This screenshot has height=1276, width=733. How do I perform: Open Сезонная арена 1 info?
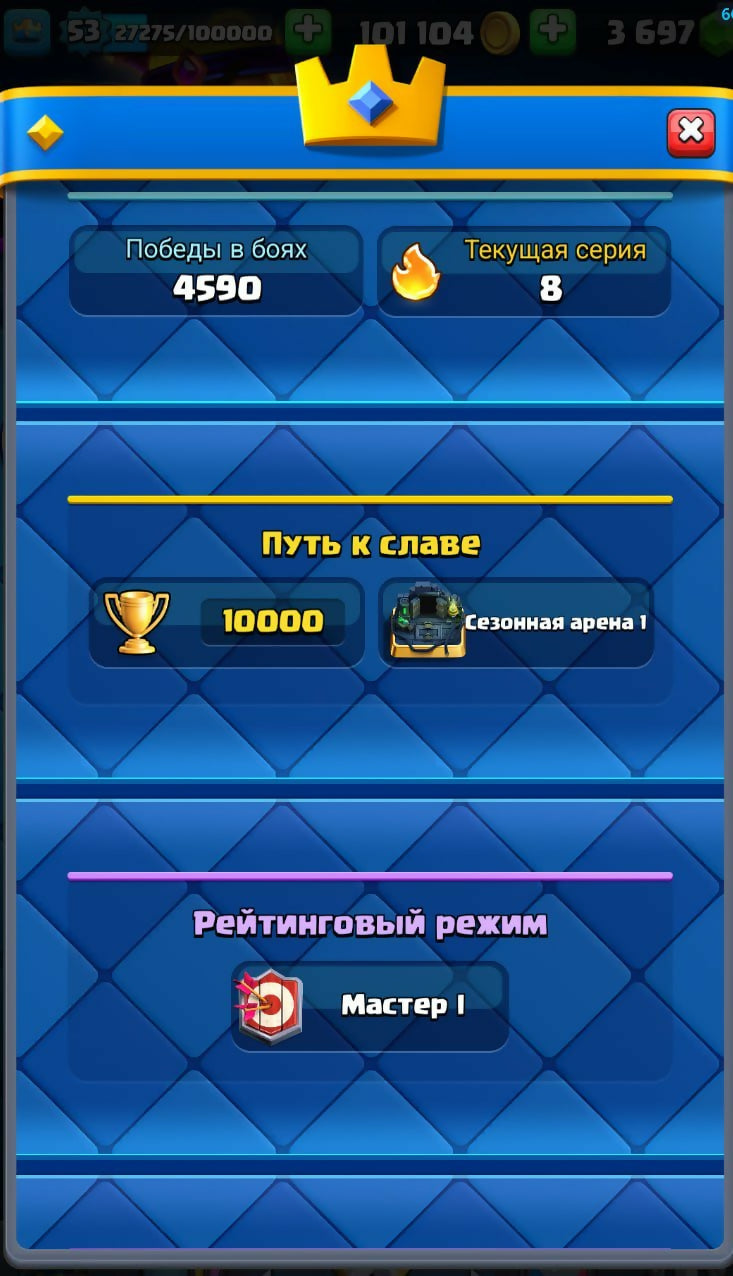pyautogui.click(x=517, y=623)
